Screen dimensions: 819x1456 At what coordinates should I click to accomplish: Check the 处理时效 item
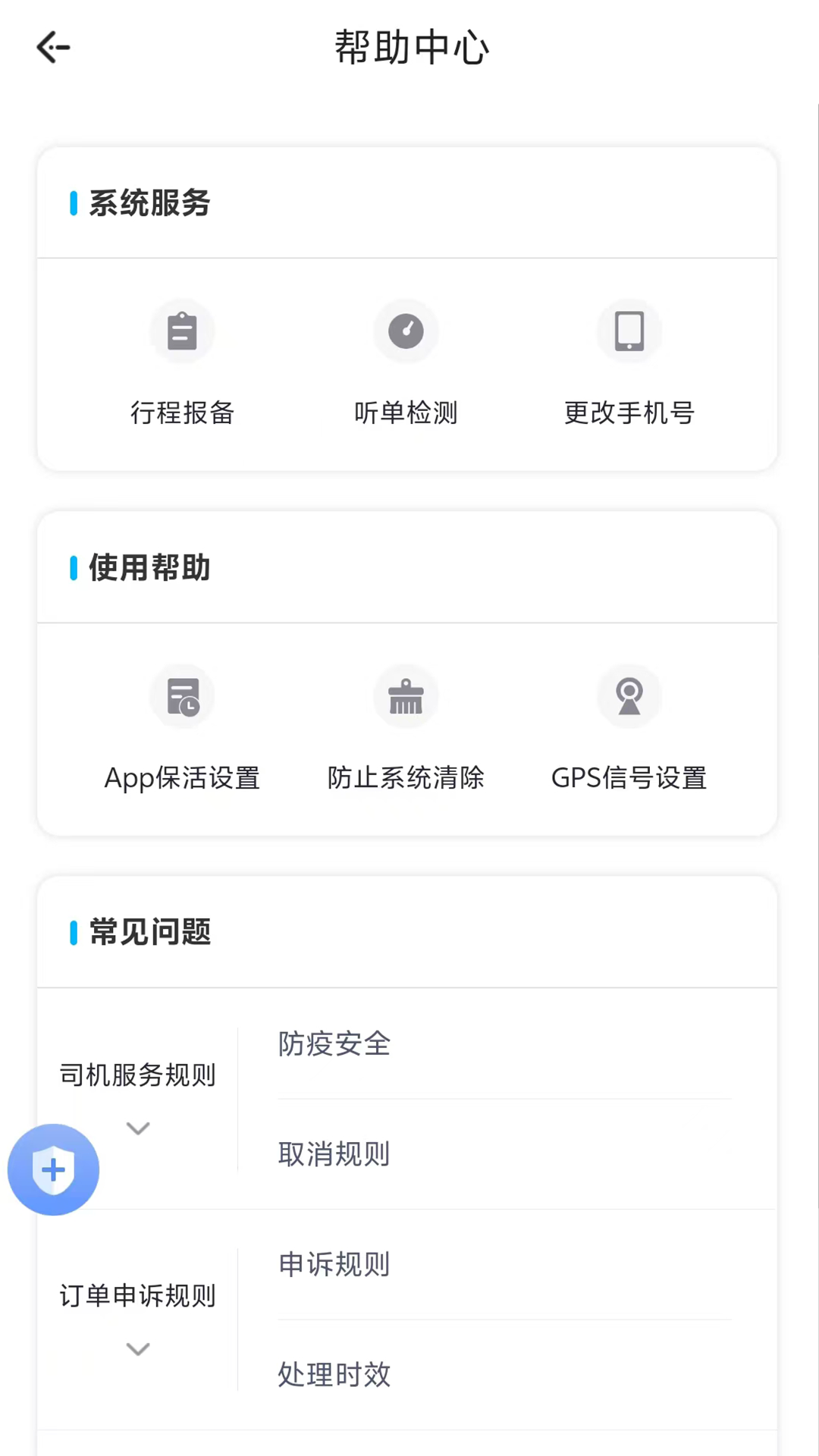[x=334, y=1375]
